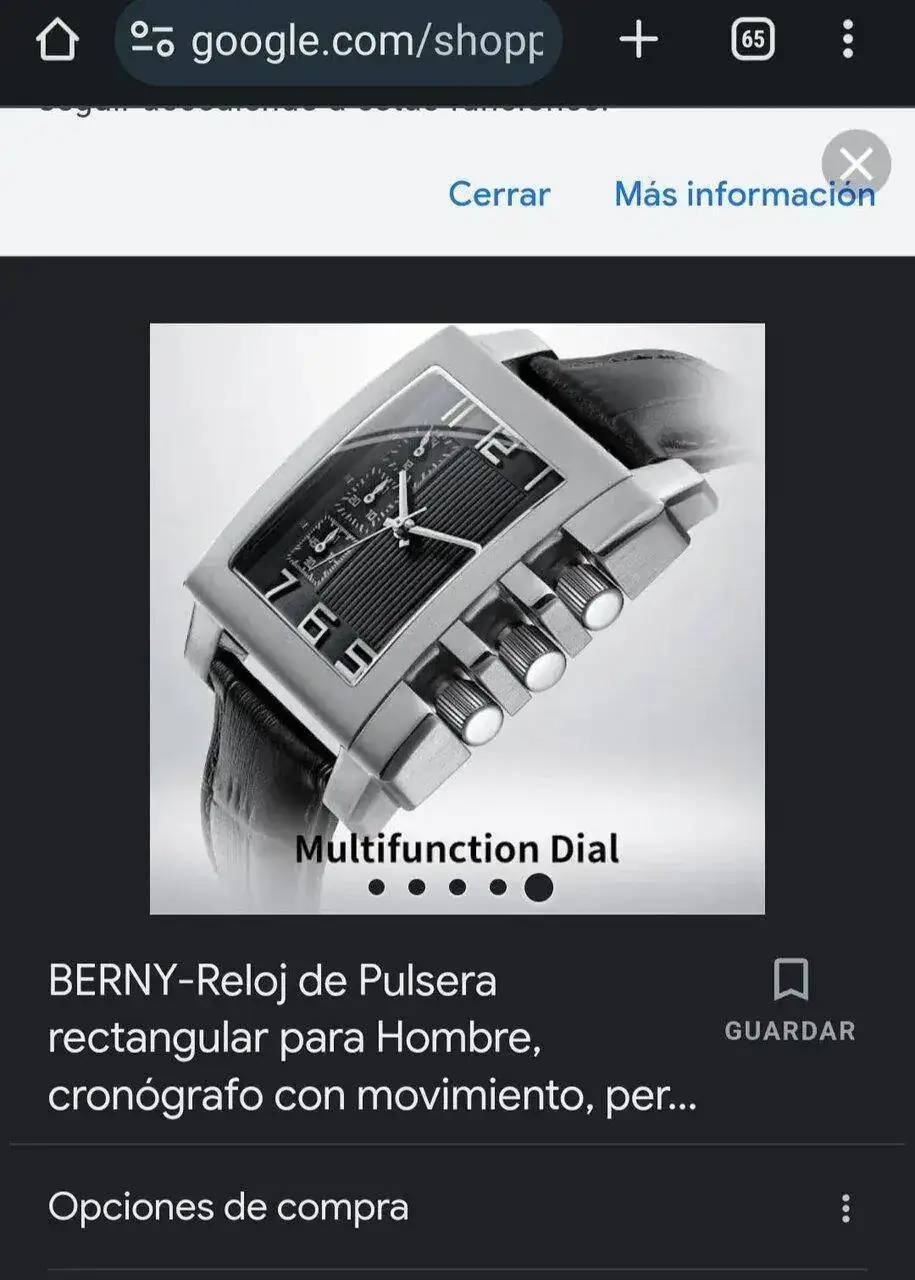Open the Opciones de compra options menu

(845, 1208)
